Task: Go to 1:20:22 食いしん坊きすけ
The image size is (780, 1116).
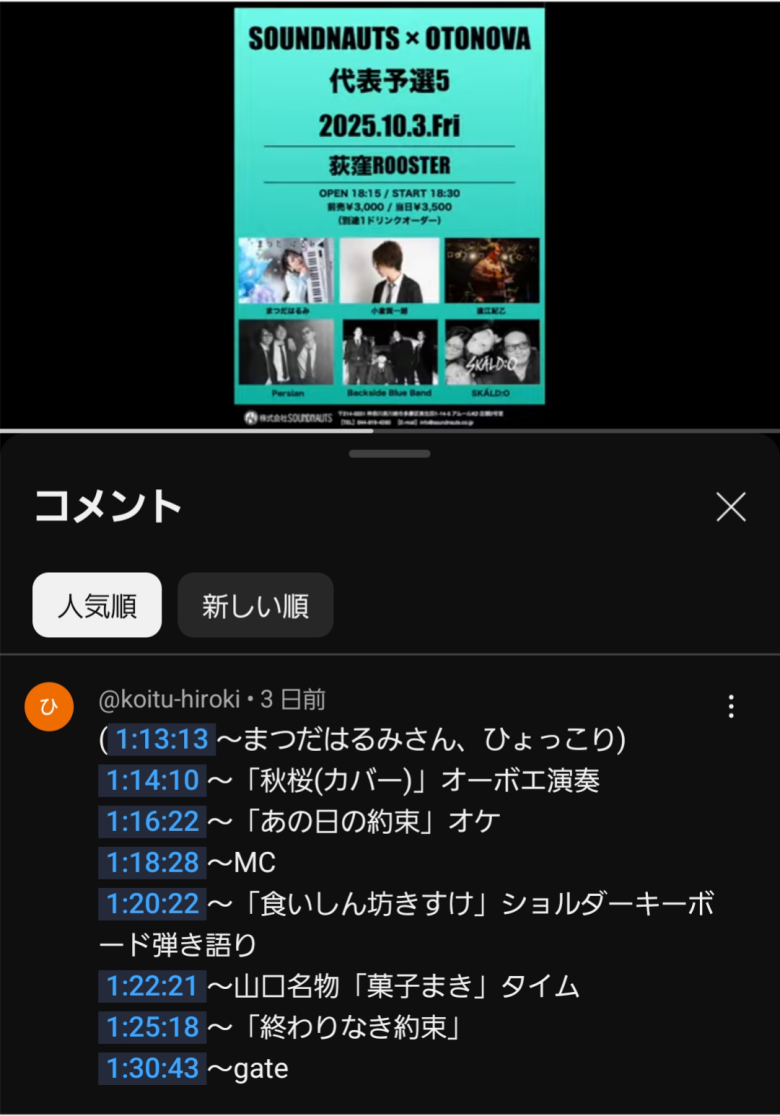Action: tap(152, 903)
